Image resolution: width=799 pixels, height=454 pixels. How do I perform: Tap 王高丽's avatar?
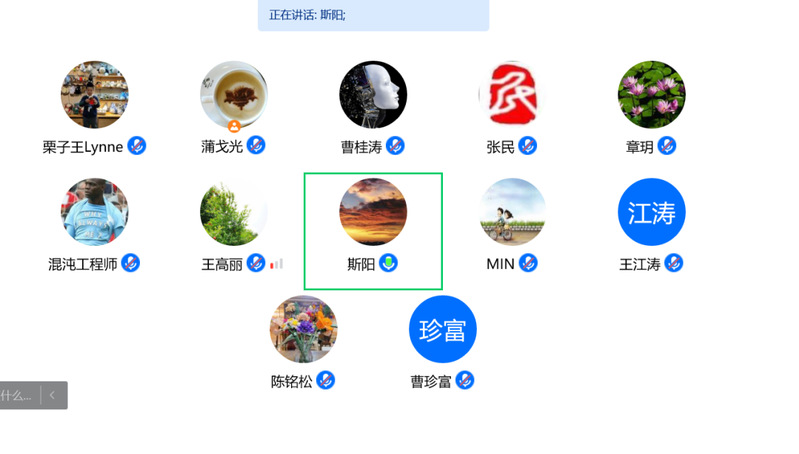234,212
